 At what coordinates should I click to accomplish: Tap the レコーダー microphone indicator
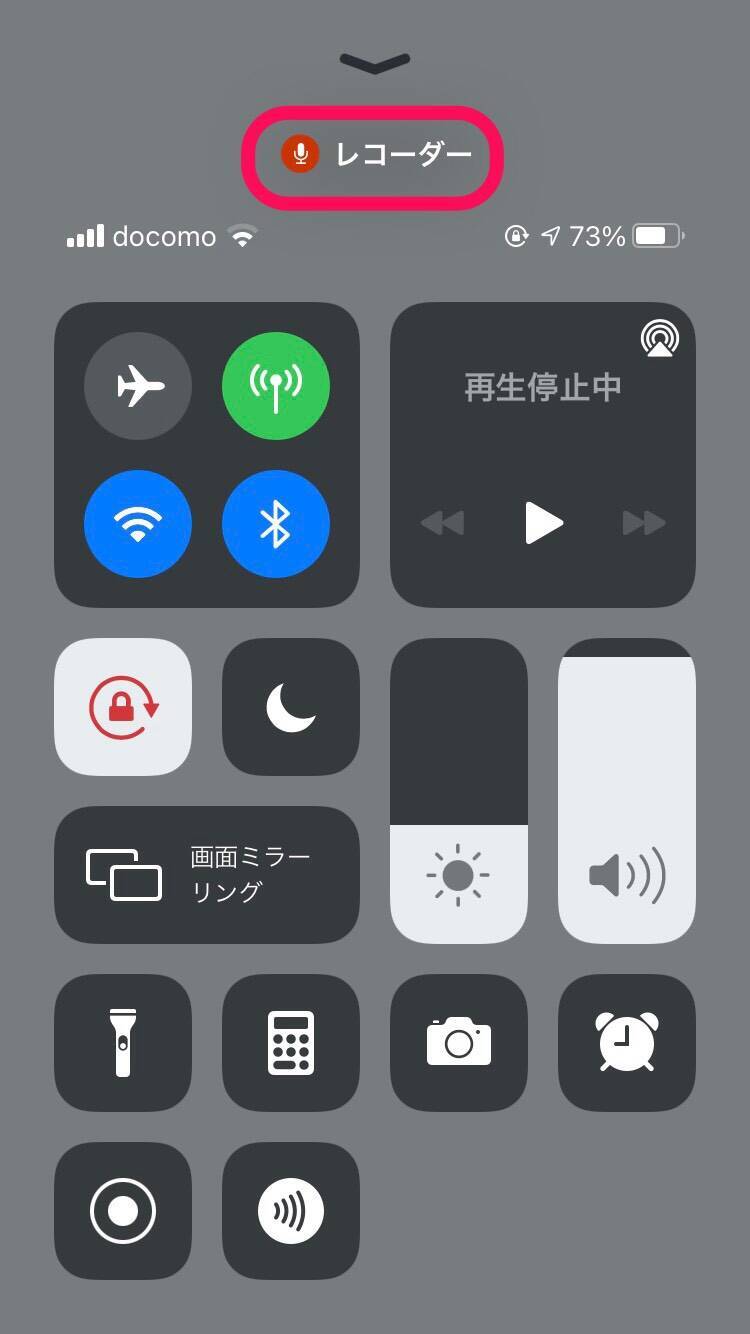pyautogui.click(x=375, y=155)
